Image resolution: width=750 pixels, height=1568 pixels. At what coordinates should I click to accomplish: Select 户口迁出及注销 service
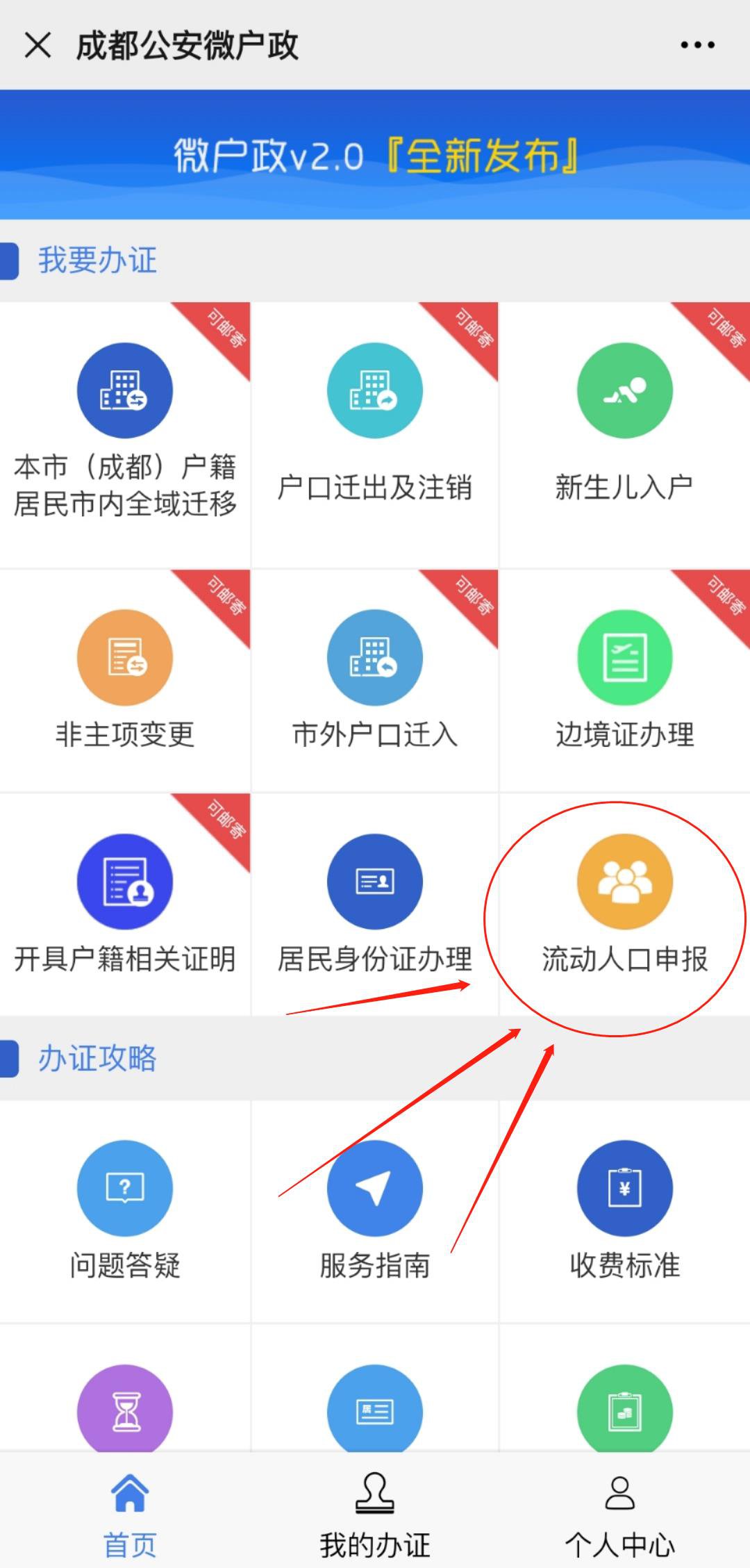pos(375,432)
